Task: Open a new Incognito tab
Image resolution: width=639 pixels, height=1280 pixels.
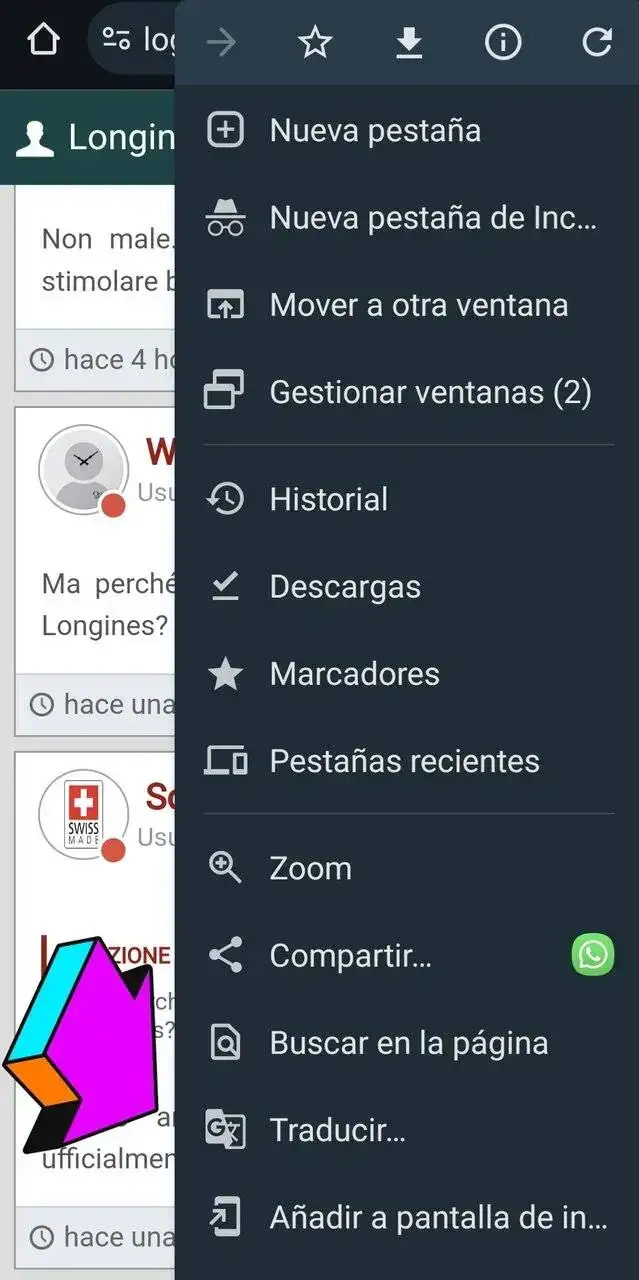Action: [432, 218]
